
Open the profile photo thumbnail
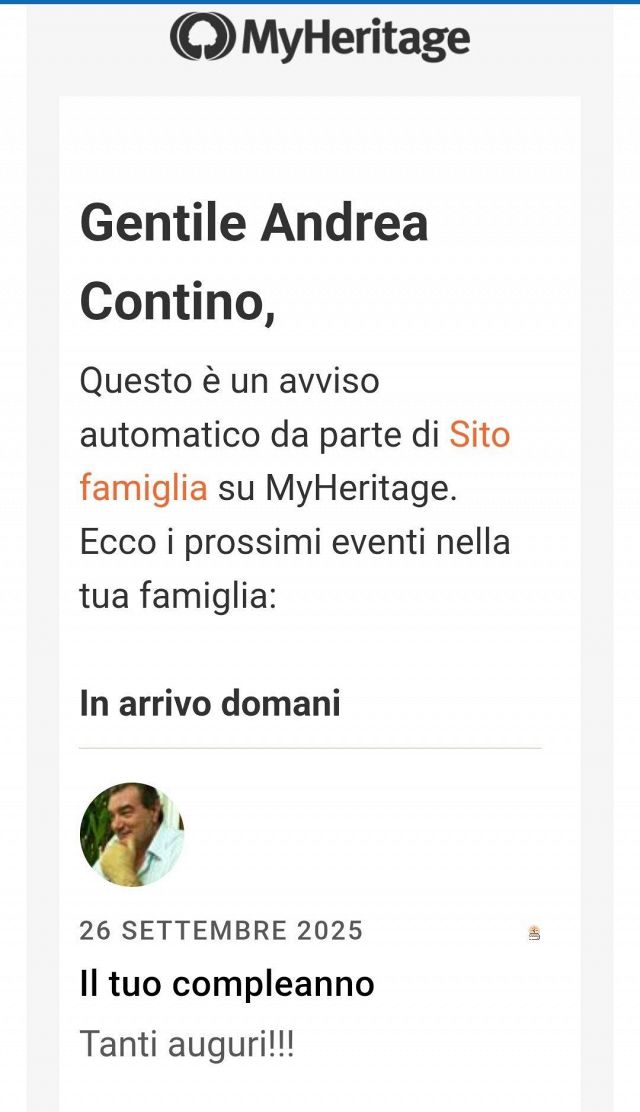(132, 834)
